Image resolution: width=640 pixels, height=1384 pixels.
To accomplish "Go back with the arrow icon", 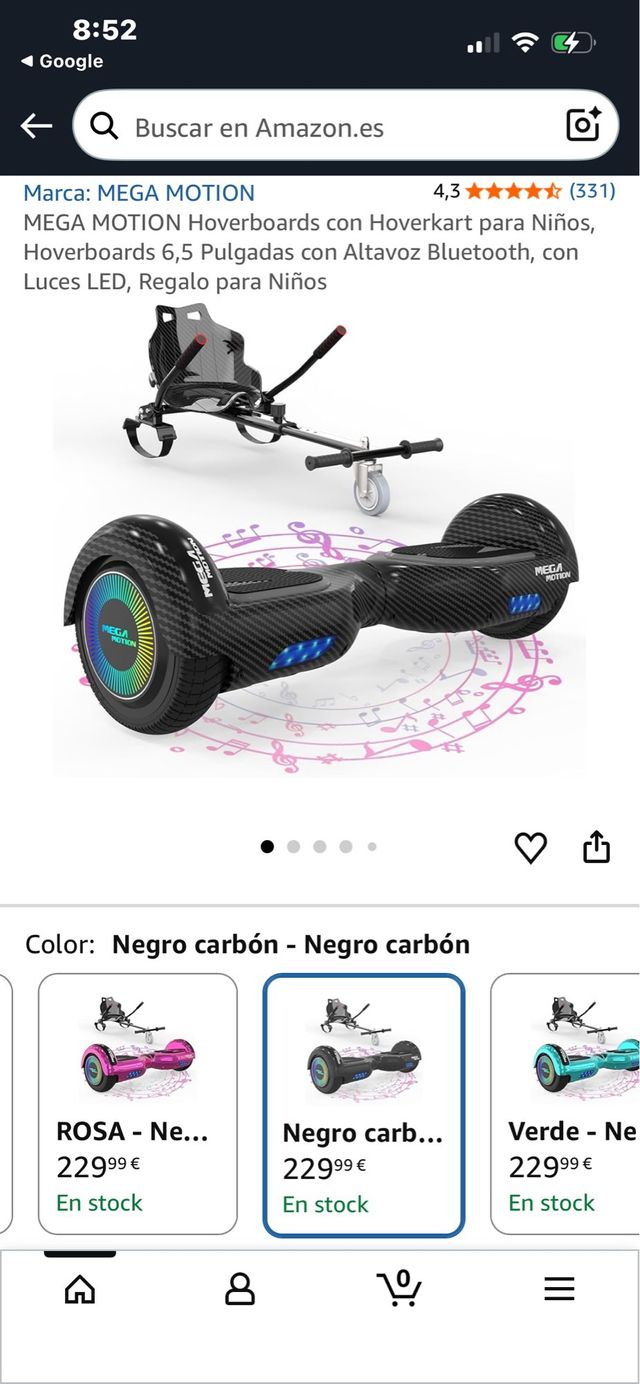I will (37, 126).
